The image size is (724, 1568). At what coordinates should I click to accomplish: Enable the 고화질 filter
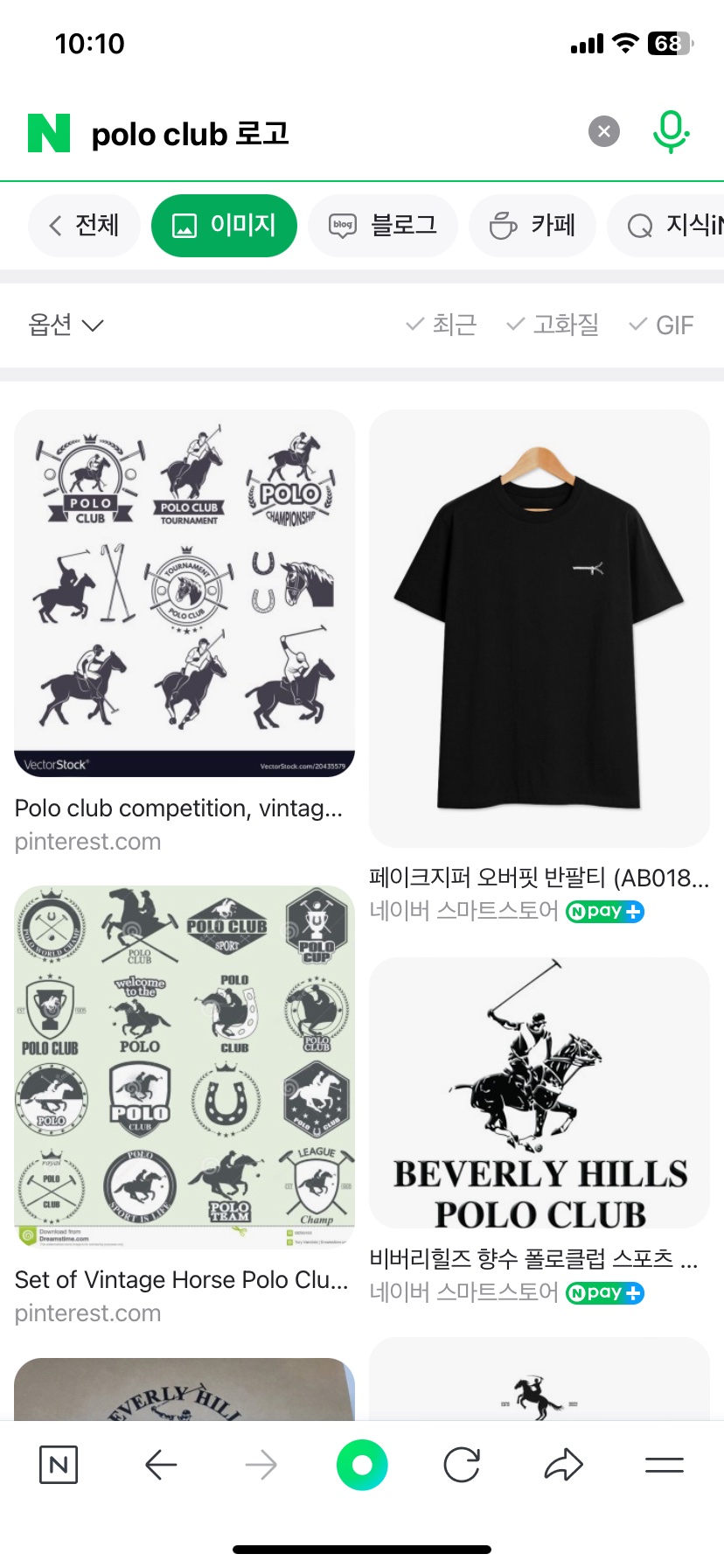553,325
